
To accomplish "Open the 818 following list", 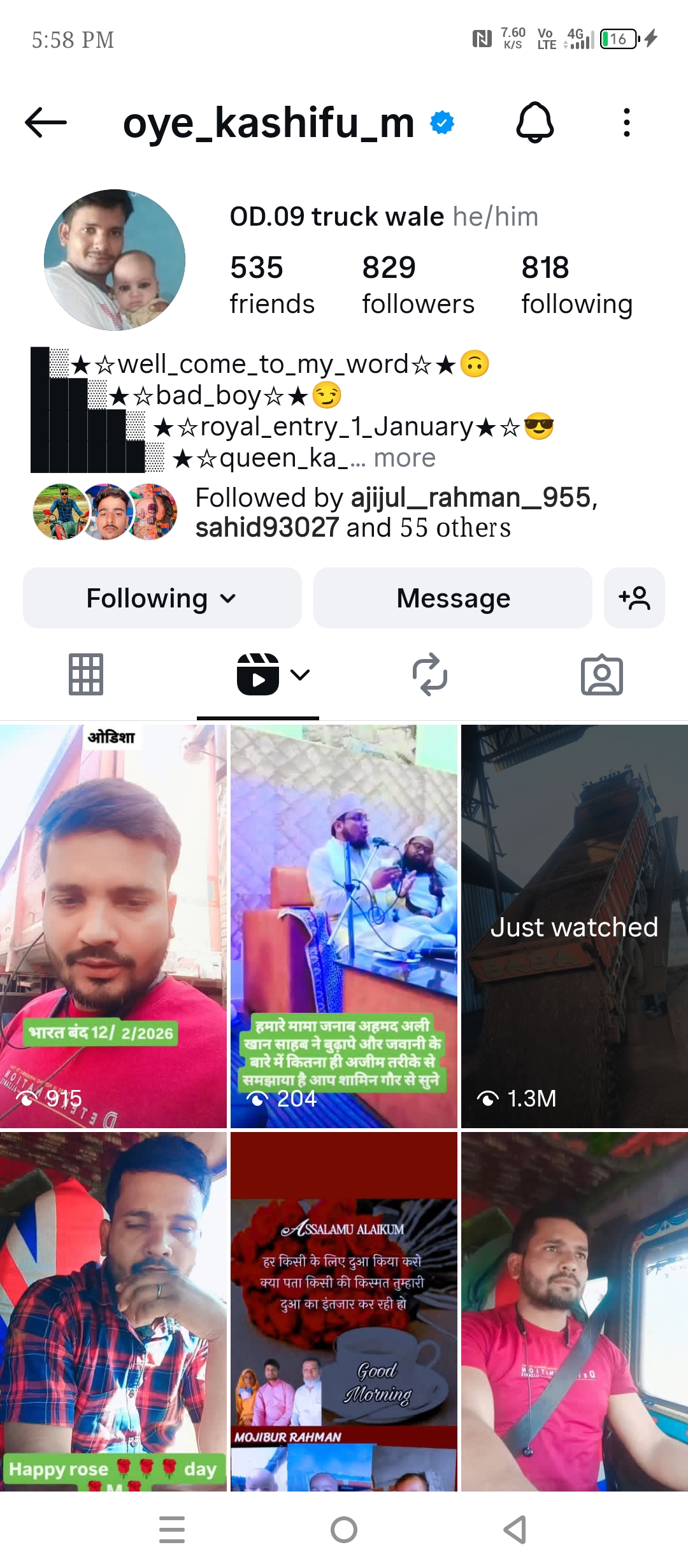I will 577,285.
